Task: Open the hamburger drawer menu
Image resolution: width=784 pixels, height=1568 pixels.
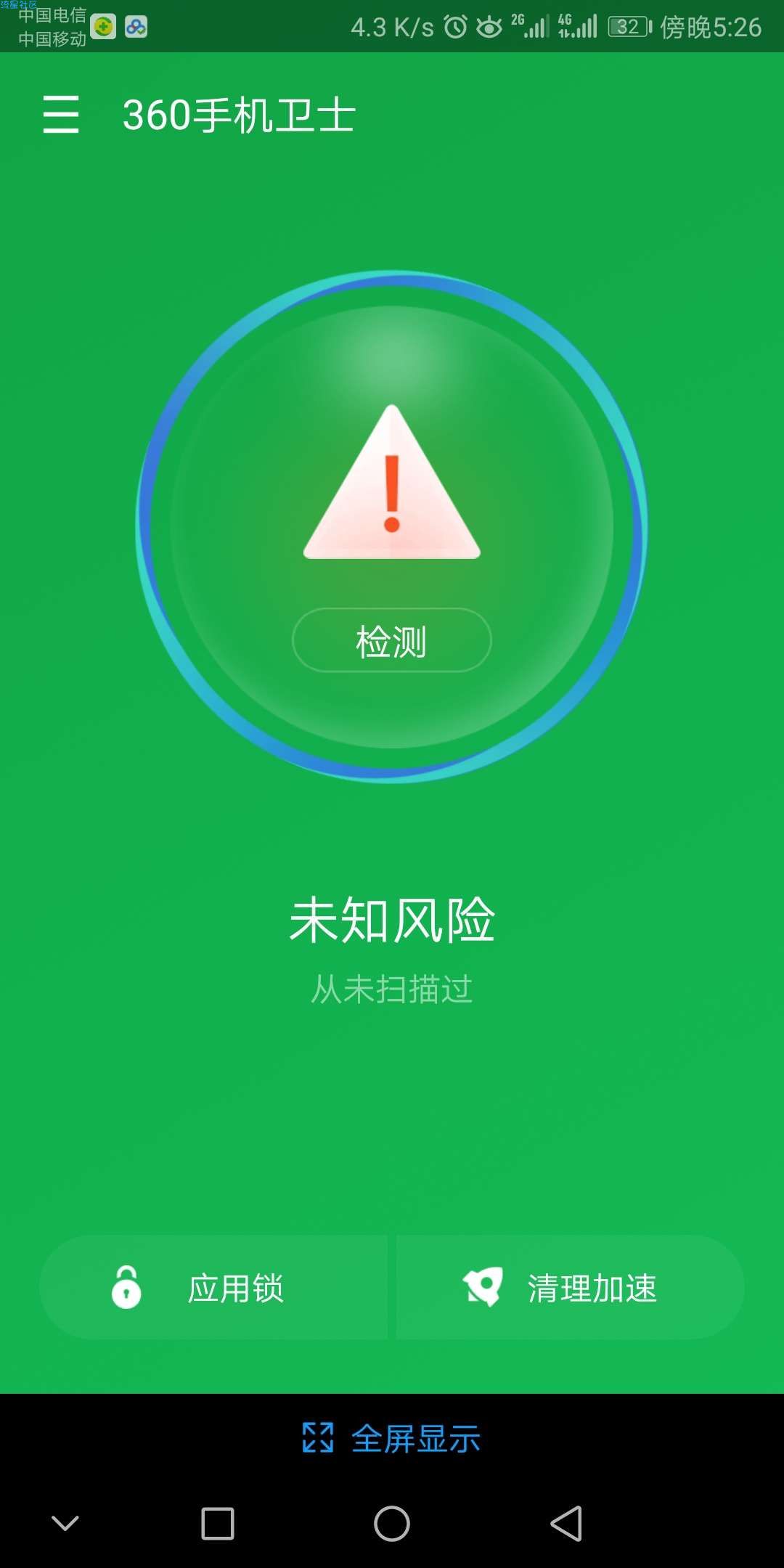Action: click(61, 115)
